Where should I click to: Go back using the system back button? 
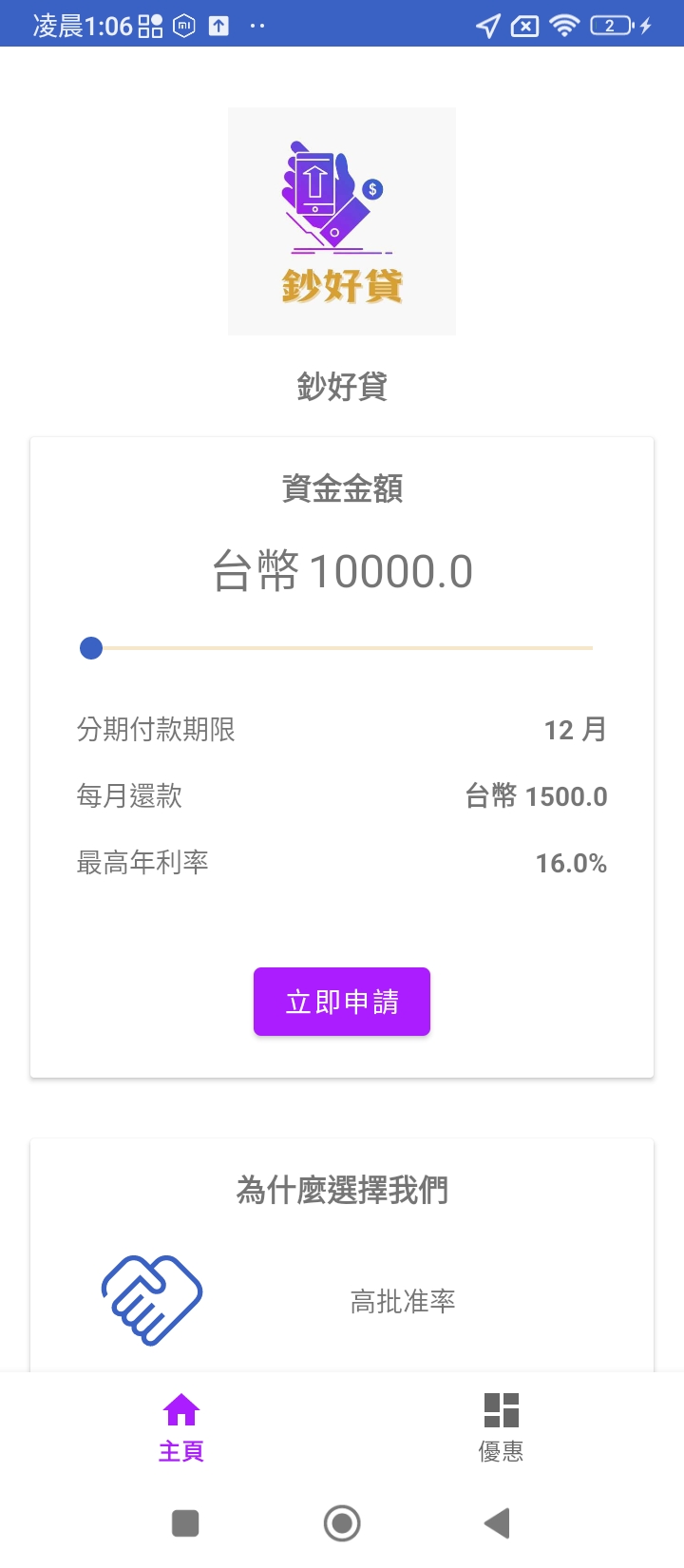(498, 1523)
